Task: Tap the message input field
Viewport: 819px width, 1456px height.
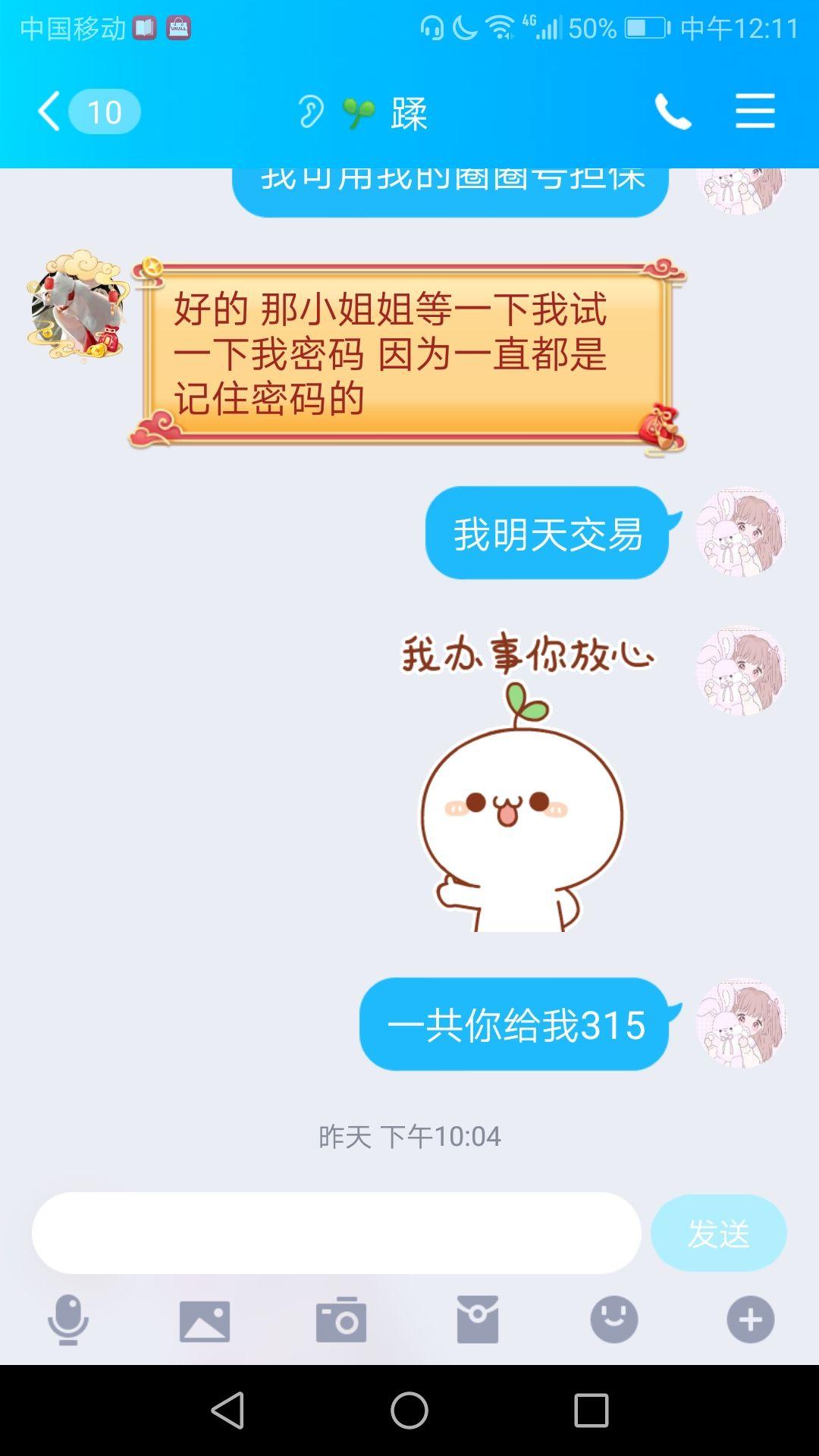Action: coord(336,1232)
